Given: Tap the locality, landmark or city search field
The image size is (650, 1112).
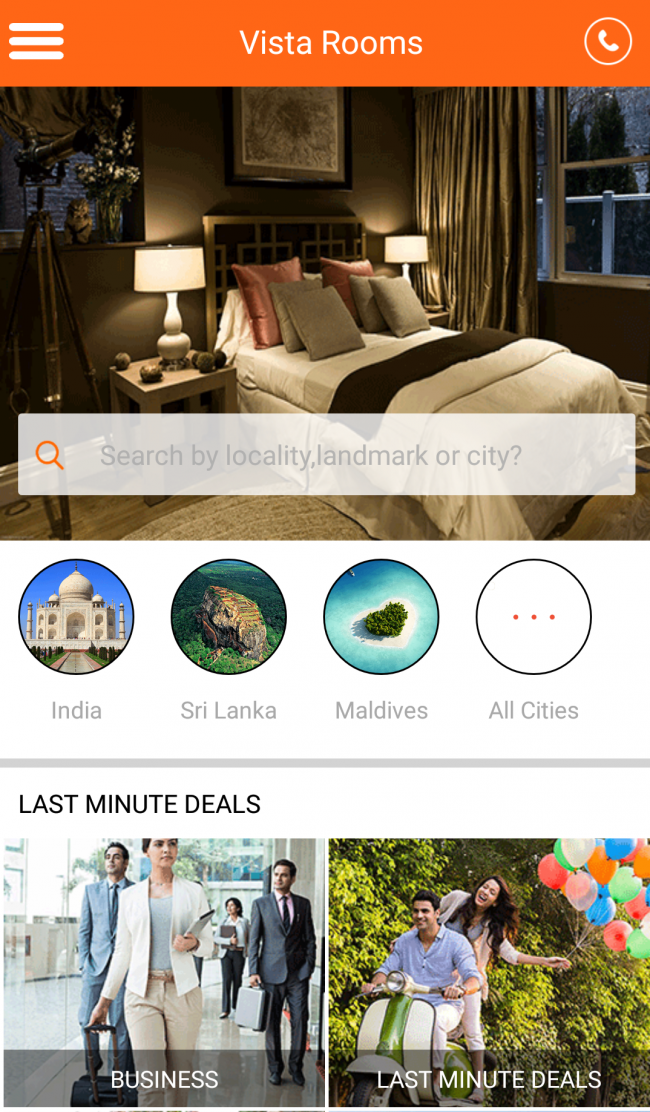Looking at the screenshot, I should coord(326,455).
